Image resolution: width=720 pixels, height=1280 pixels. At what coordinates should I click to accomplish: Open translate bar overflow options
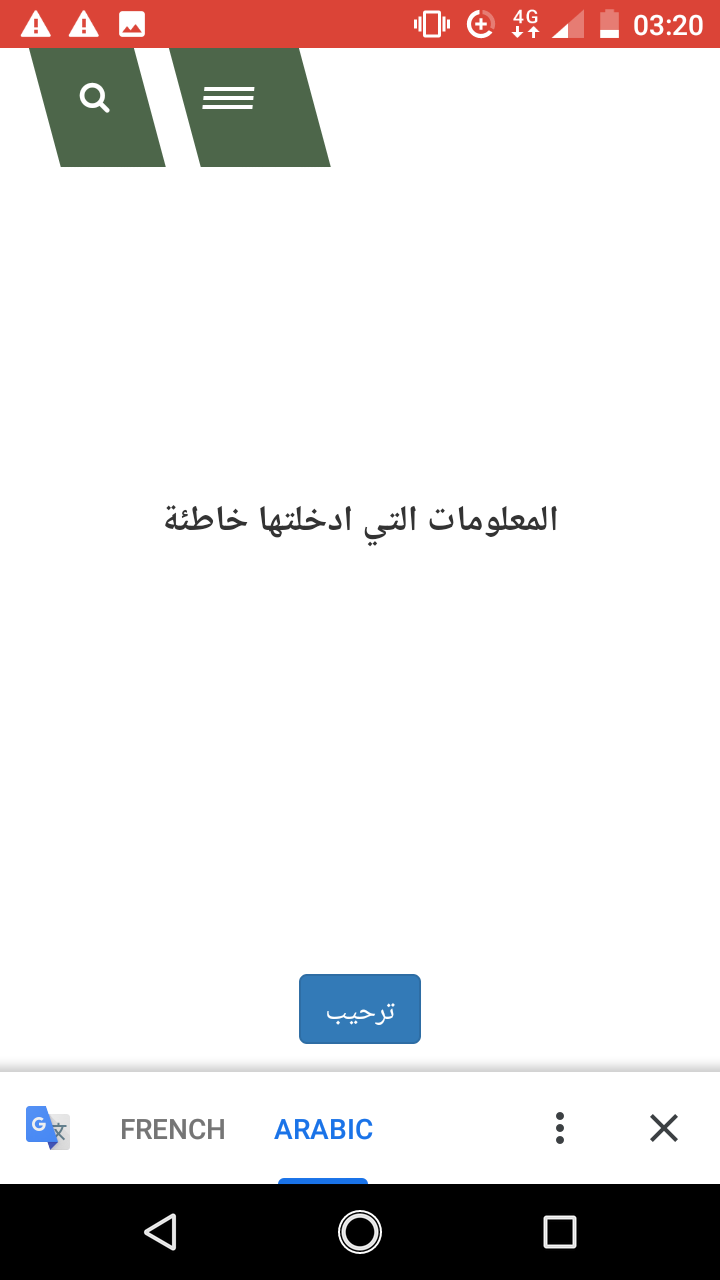click(x=560, y=1128)
